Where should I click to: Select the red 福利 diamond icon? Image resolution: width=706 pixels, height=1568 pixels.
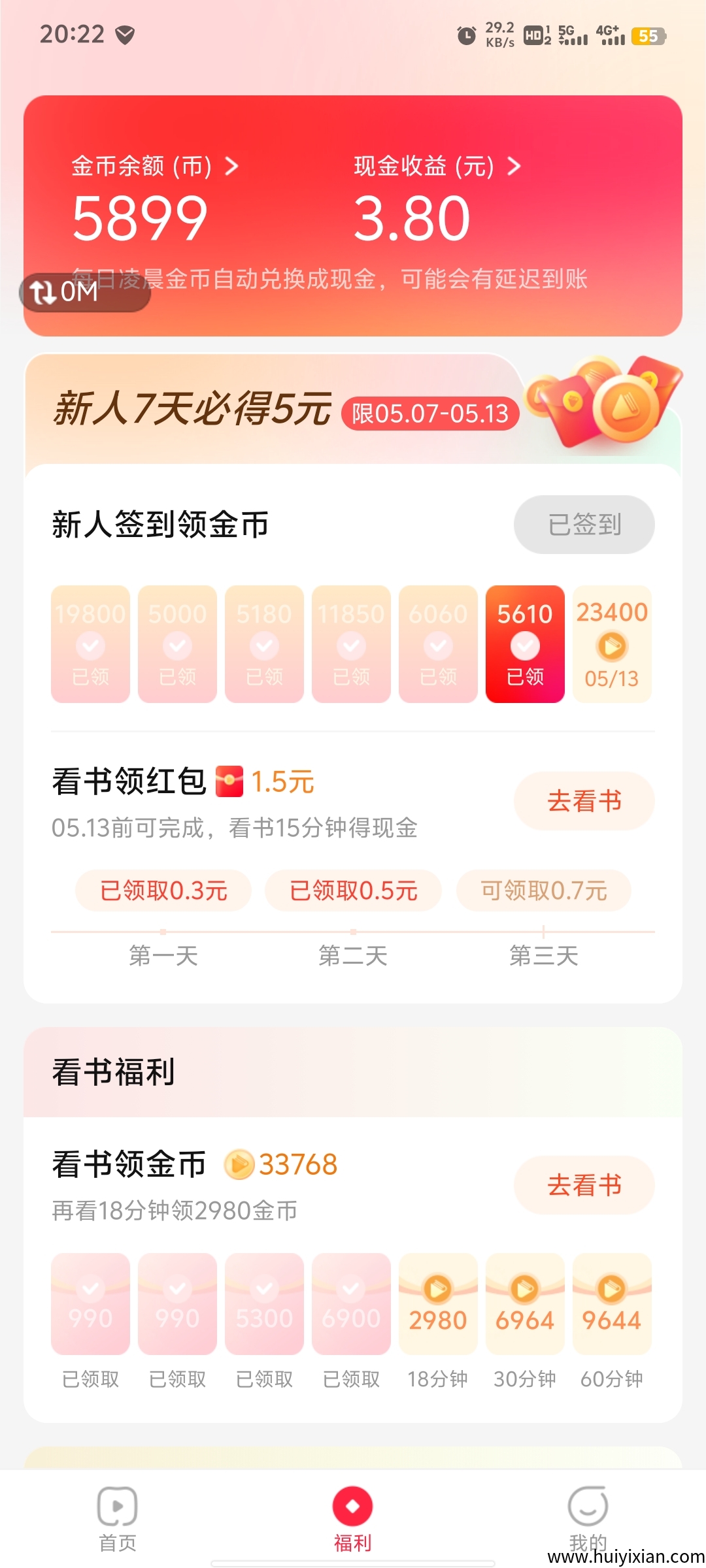click(x=352, y=1507)
